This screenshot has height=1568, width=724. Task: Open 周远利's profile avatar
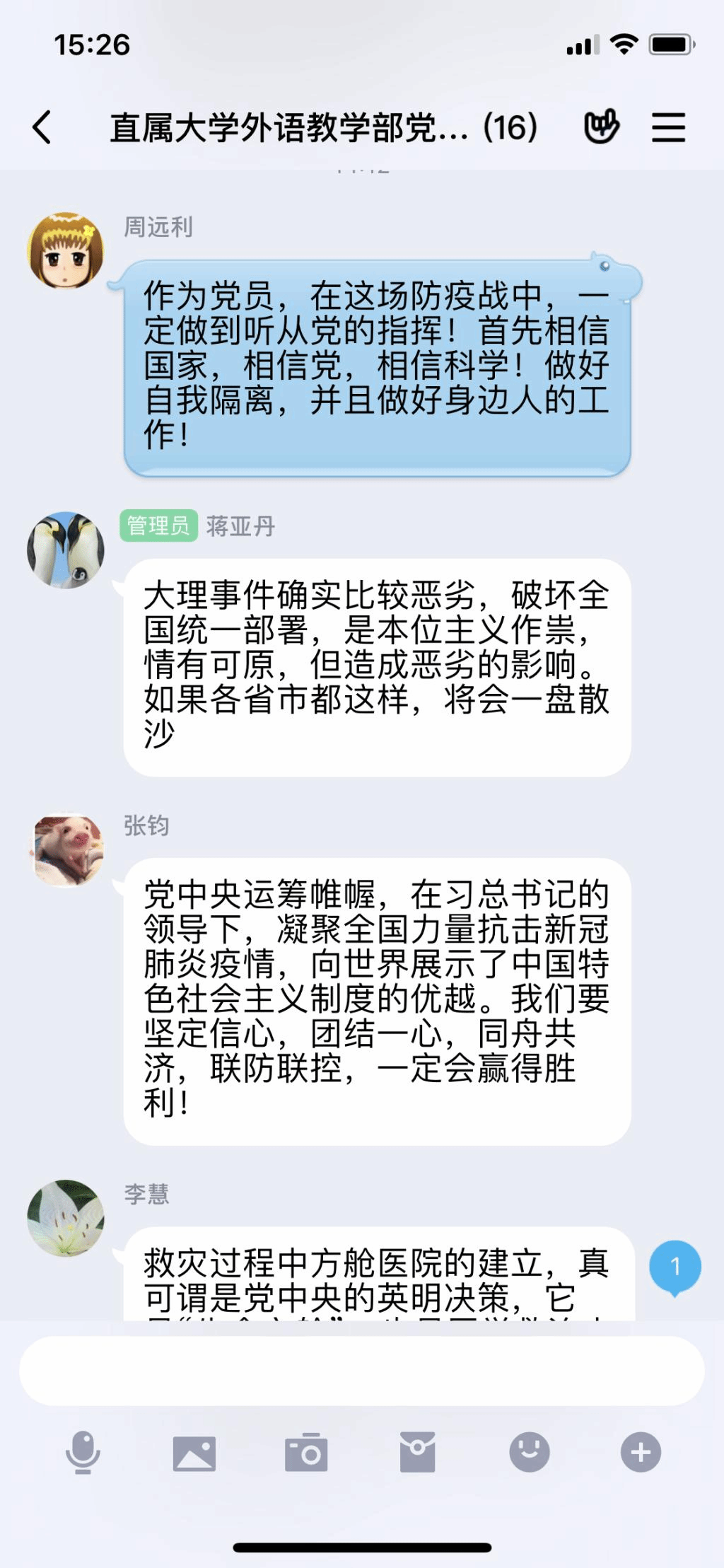[66, 250]
